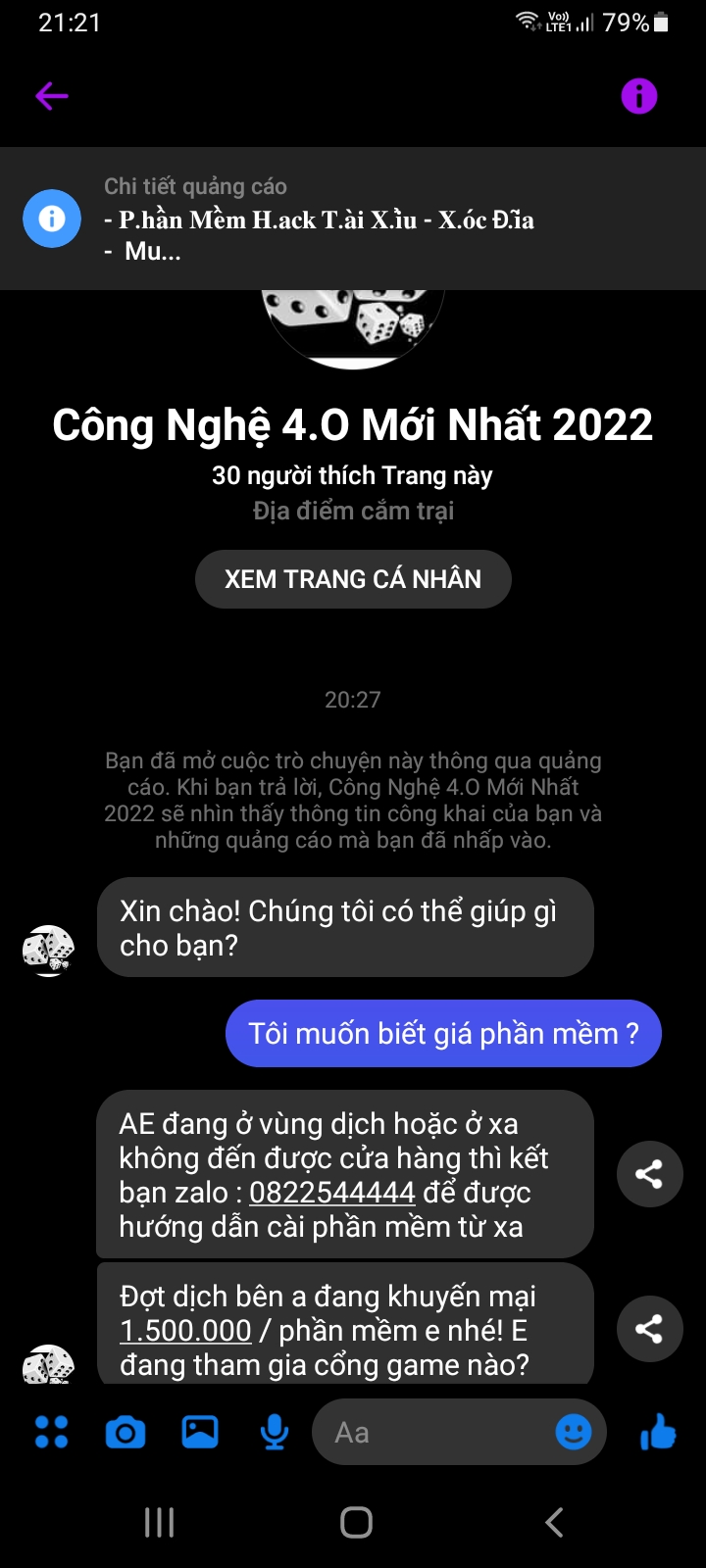Open recent apps from navigation bar

point(160,1522)
